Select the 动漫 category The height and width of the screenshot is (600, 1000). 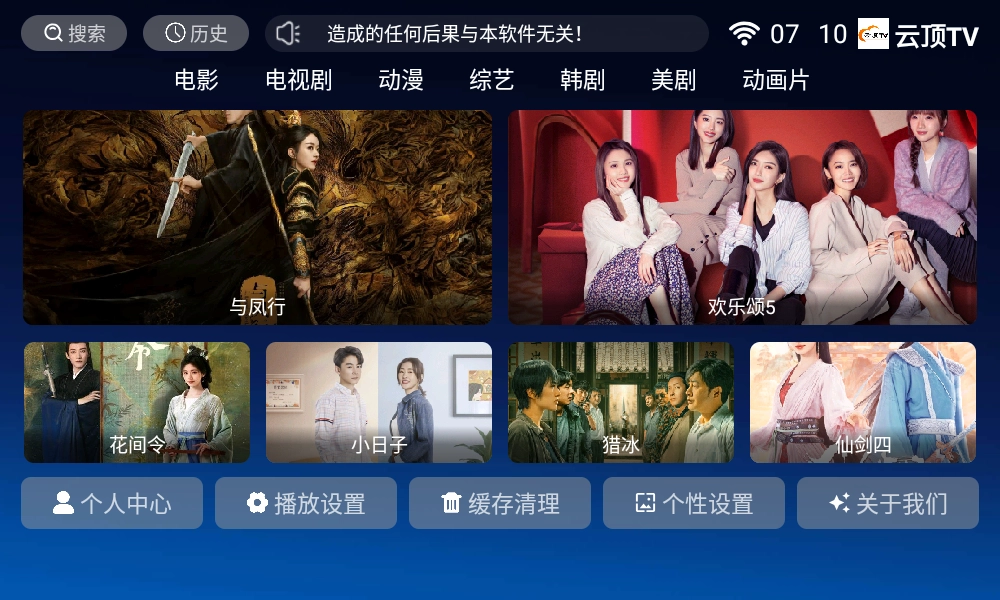(x=401, y=80)
